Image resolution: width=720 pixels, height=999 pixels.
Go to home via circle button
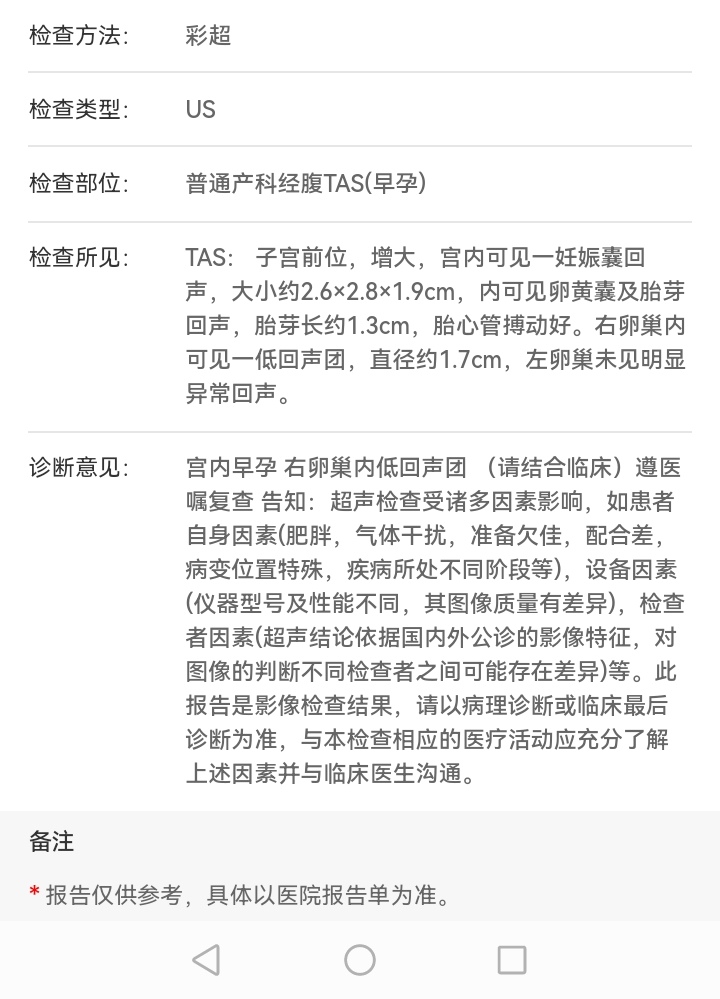click(x=360, y=960)
